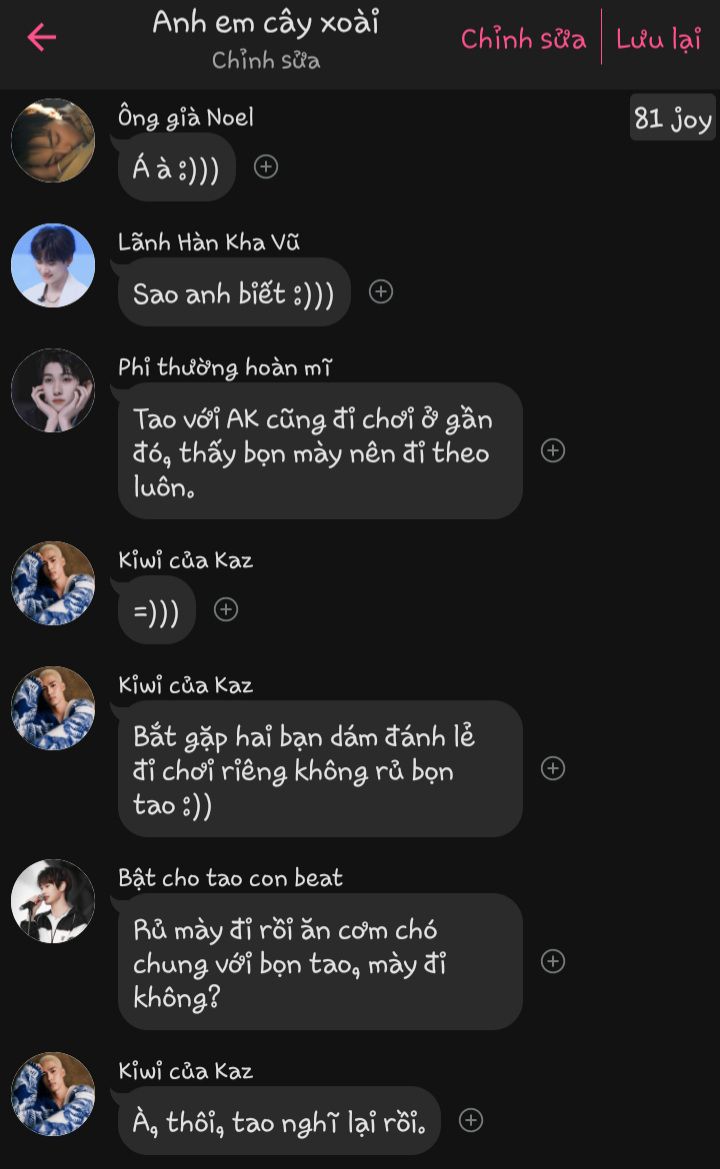720x1169 pixels.
Task: Open Phi thường hoàn mĩ's avatar
Action: (53, 390)
